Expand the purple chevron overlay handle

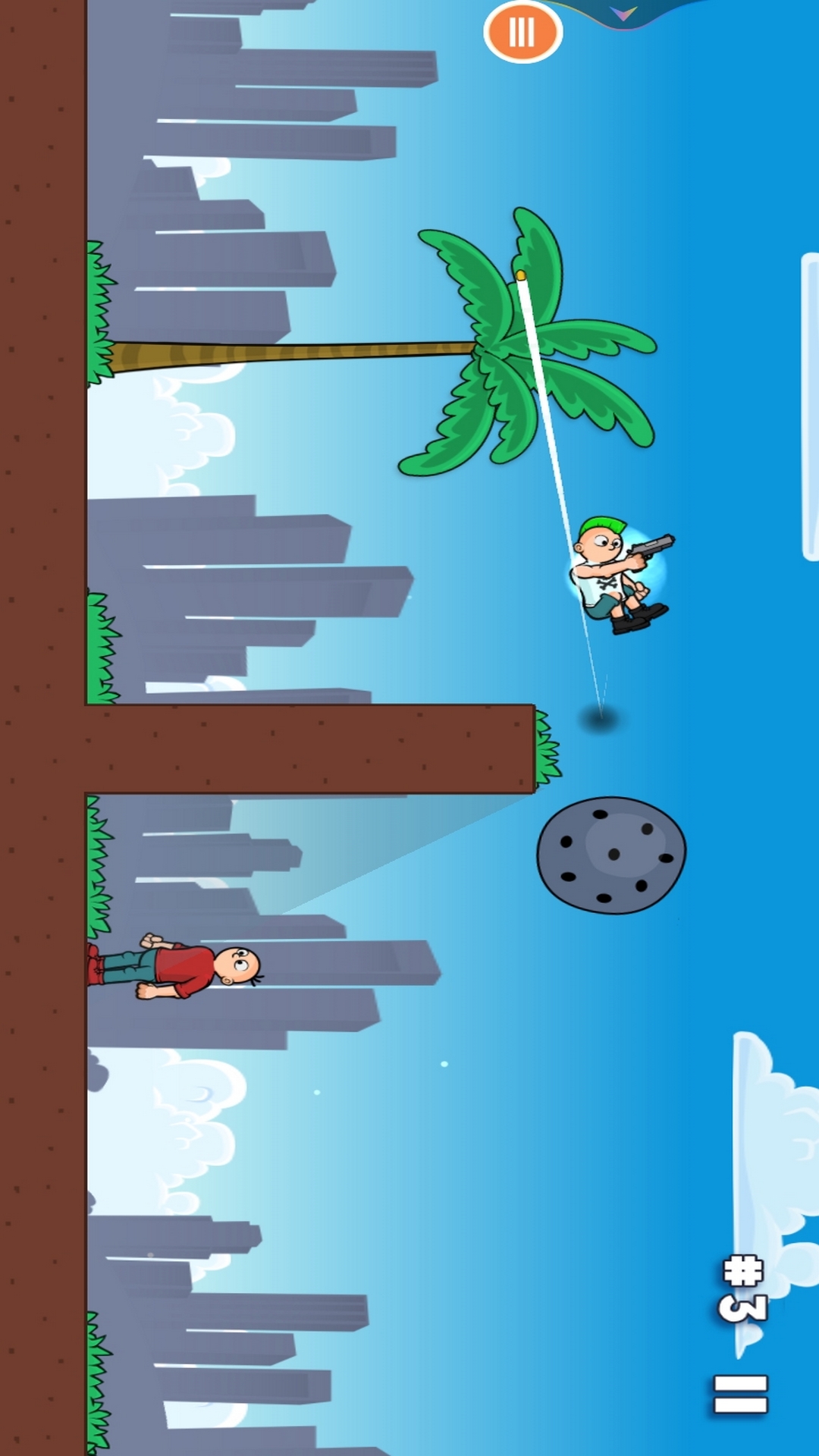[623, 13]
